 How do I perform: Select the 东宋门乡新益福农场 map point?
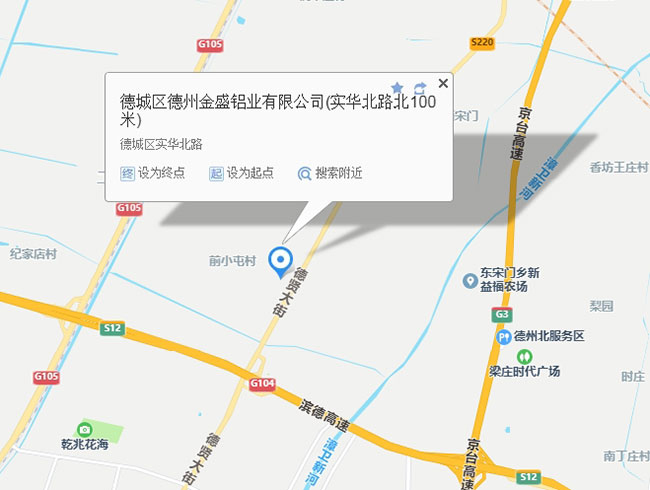coord(469,280)
